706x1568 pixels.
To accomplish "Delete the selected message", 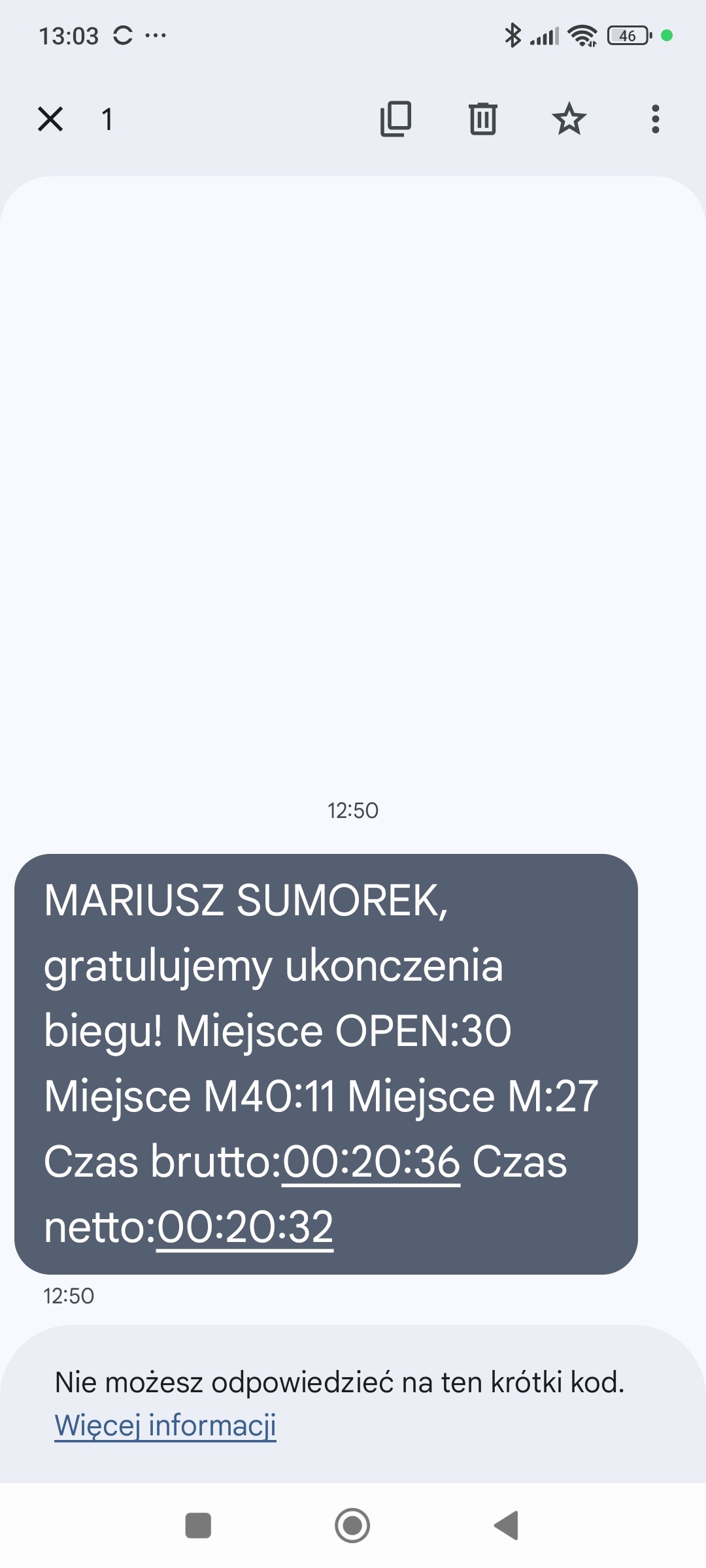I will (x=483, y=119).
